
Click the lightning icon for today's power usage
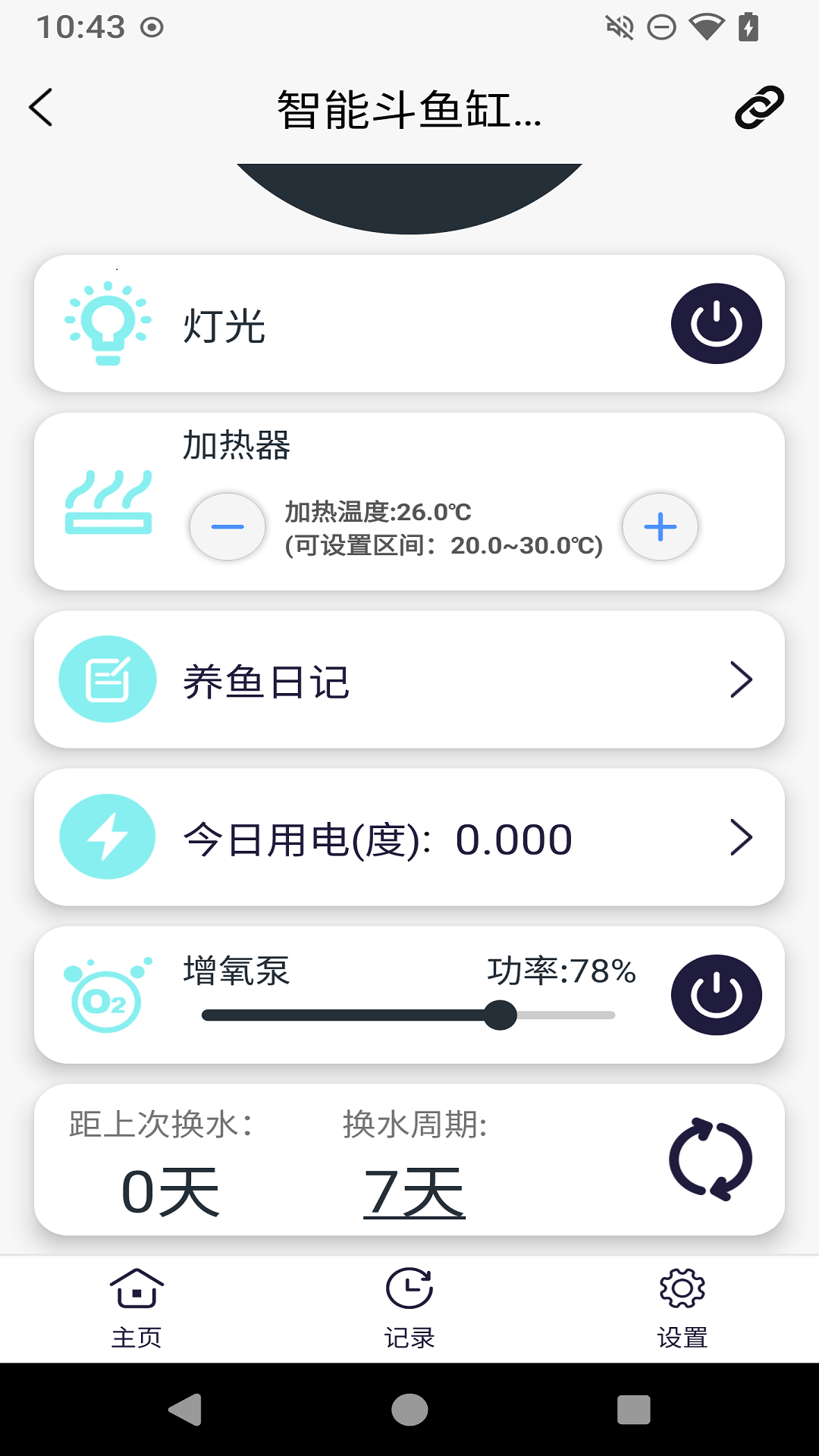[x=107, y=838]
